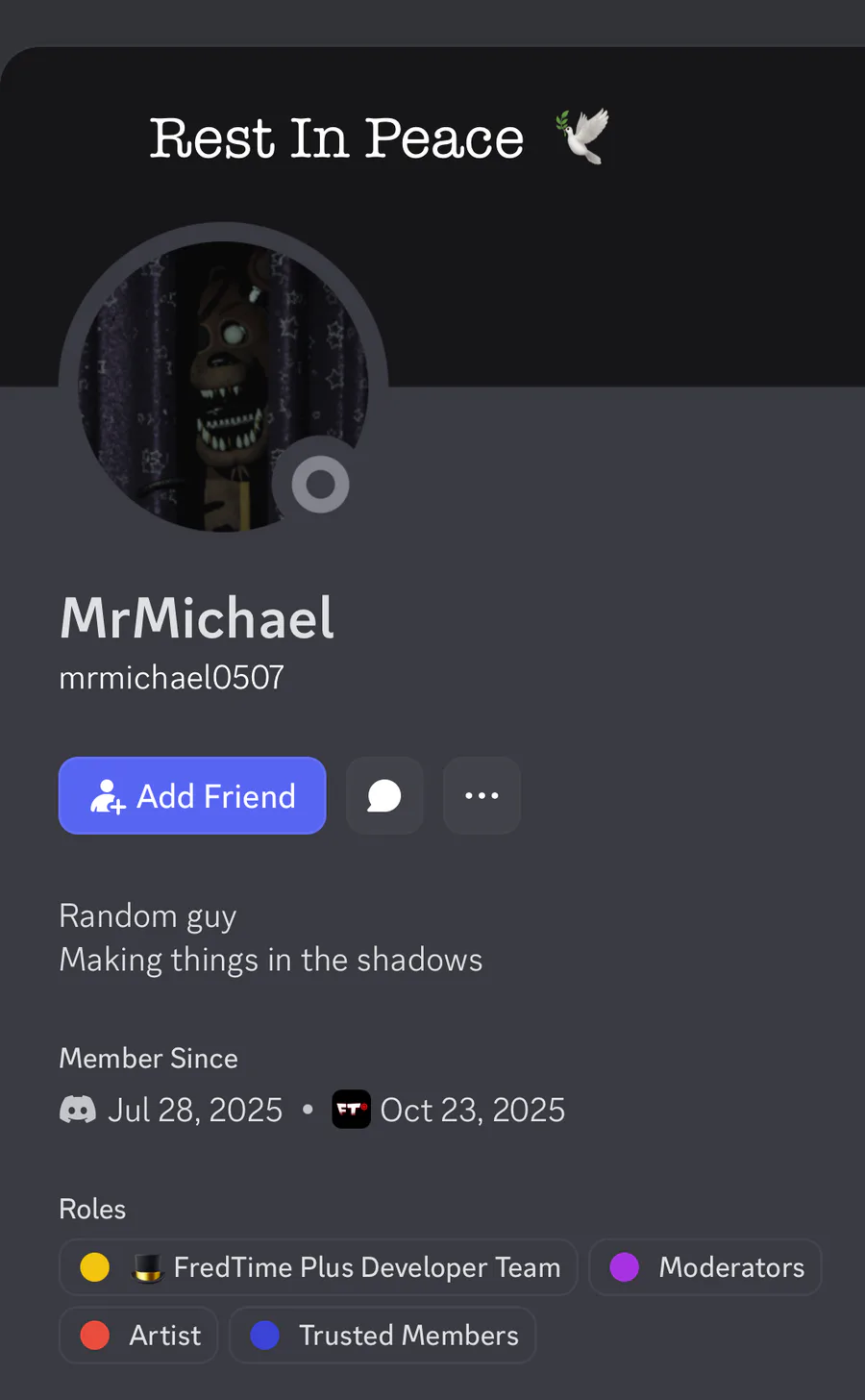Send a friend request with Add Friend
The image size is (865, 1400).
click(192, 796)
